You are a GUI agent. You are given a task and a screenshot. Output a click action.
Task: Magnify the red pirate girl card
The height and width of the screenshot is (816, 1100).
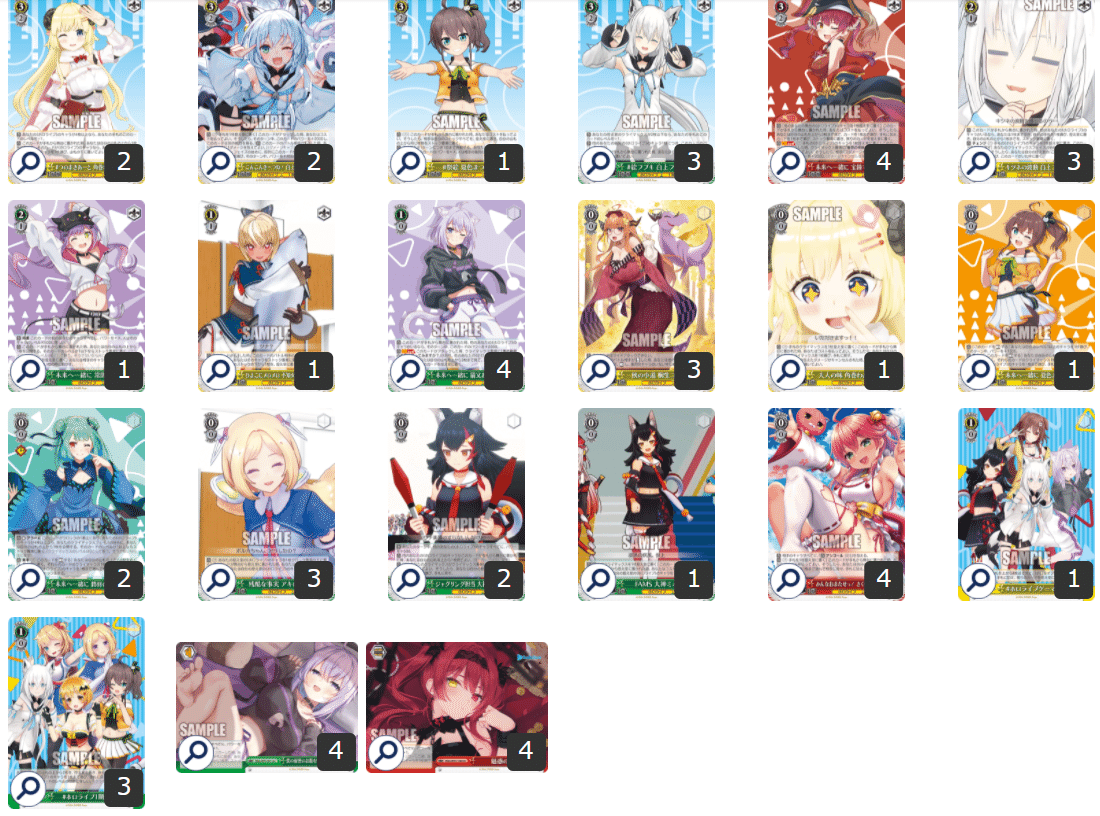click(789, 163)
